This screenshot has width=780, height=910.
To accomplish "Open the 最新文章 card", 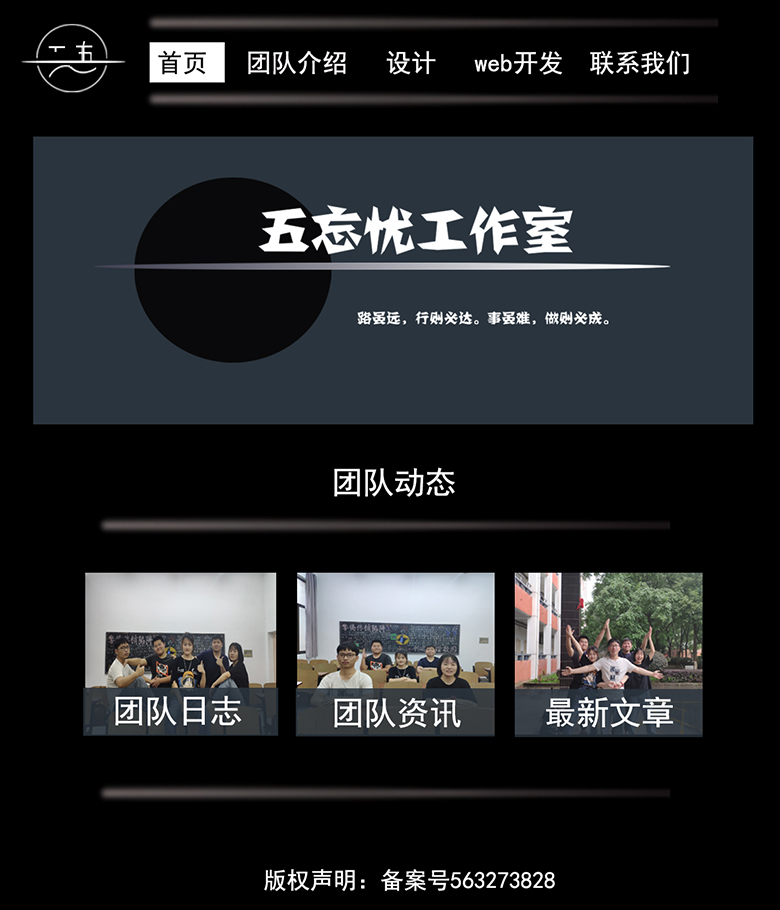I will click(x=608, y=654).
